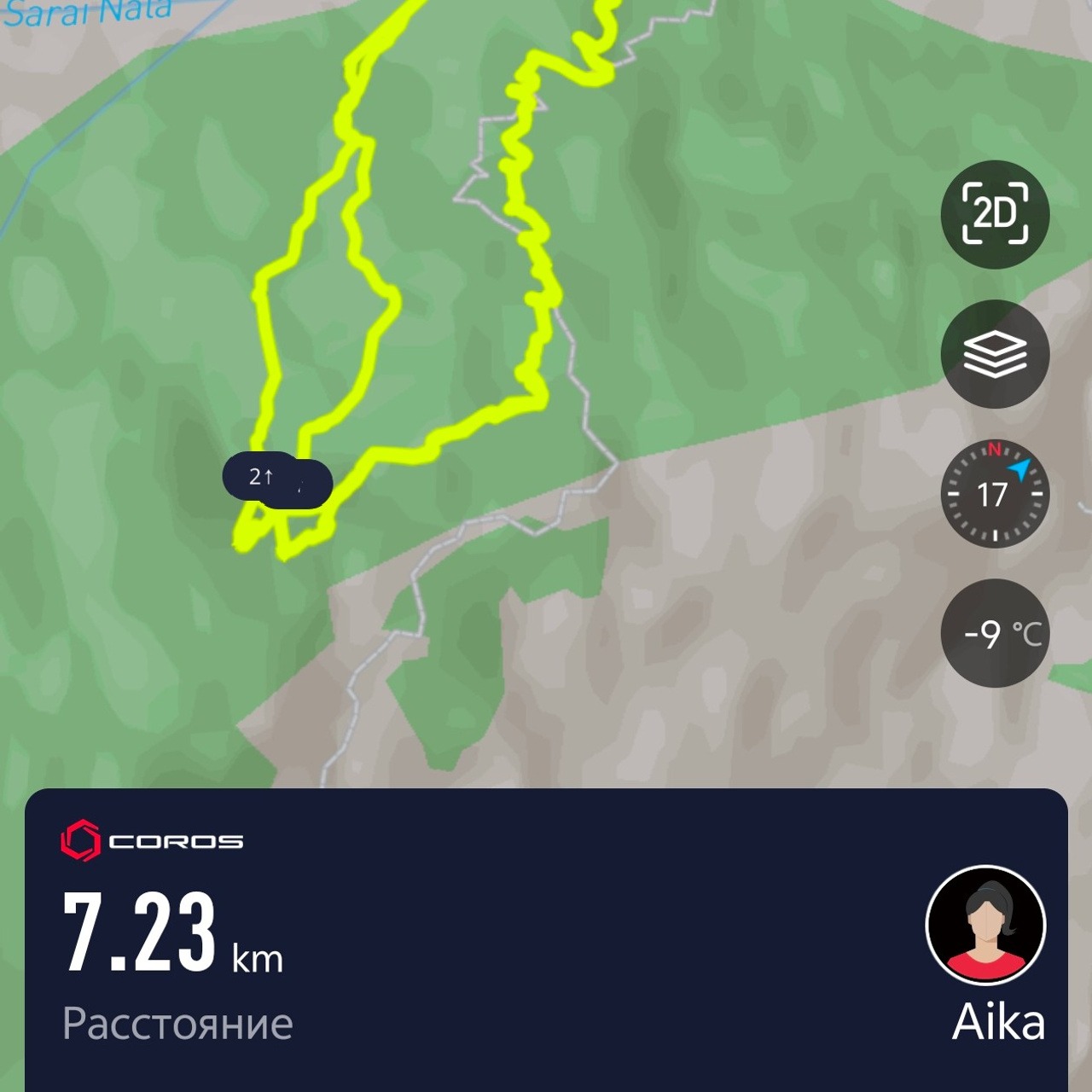Tap the compass to reset north
1092x1092 pixels.
(995, 494)
